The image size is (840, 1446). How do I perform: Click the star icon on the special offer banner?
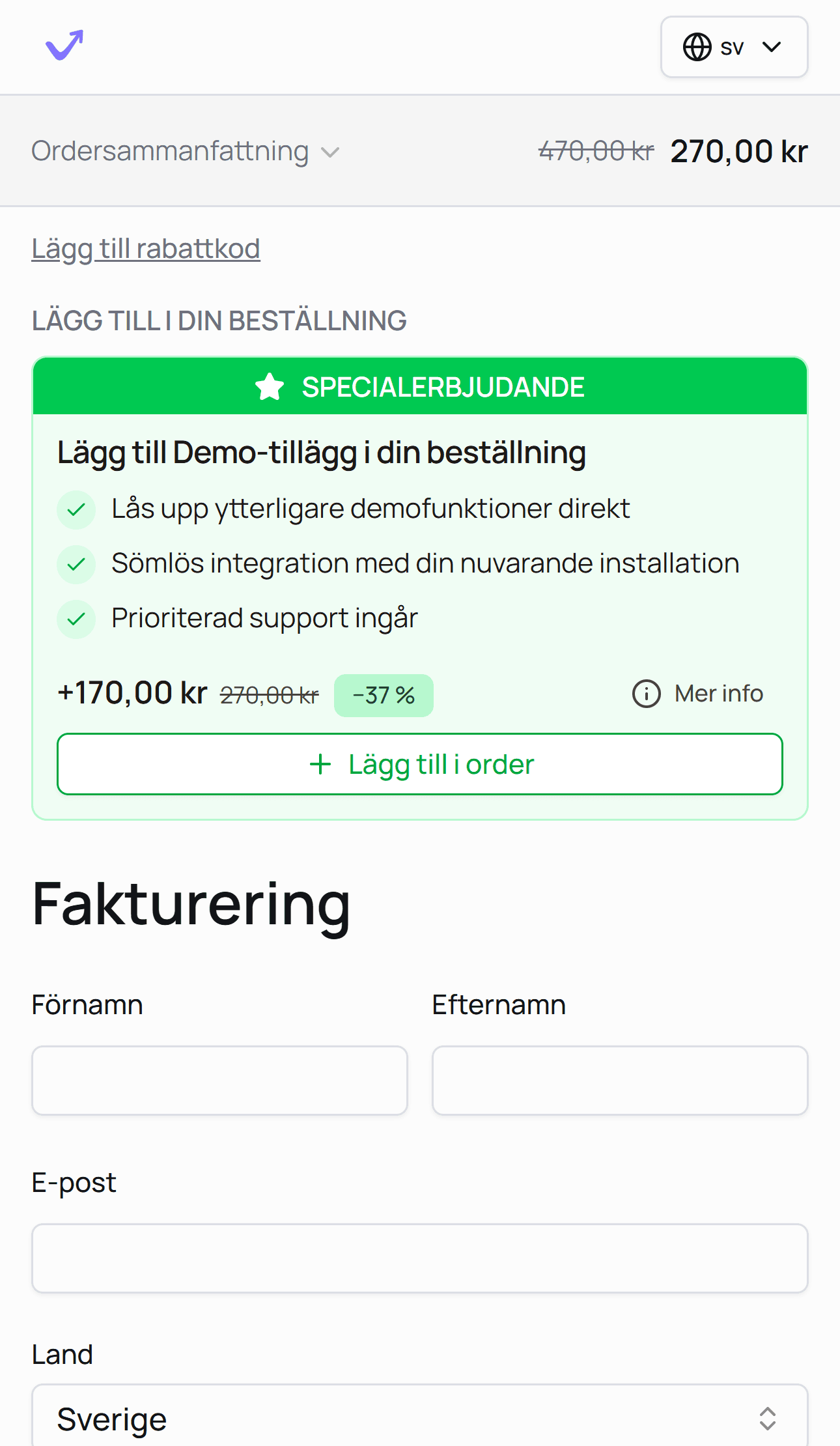[x=270, y=386]
